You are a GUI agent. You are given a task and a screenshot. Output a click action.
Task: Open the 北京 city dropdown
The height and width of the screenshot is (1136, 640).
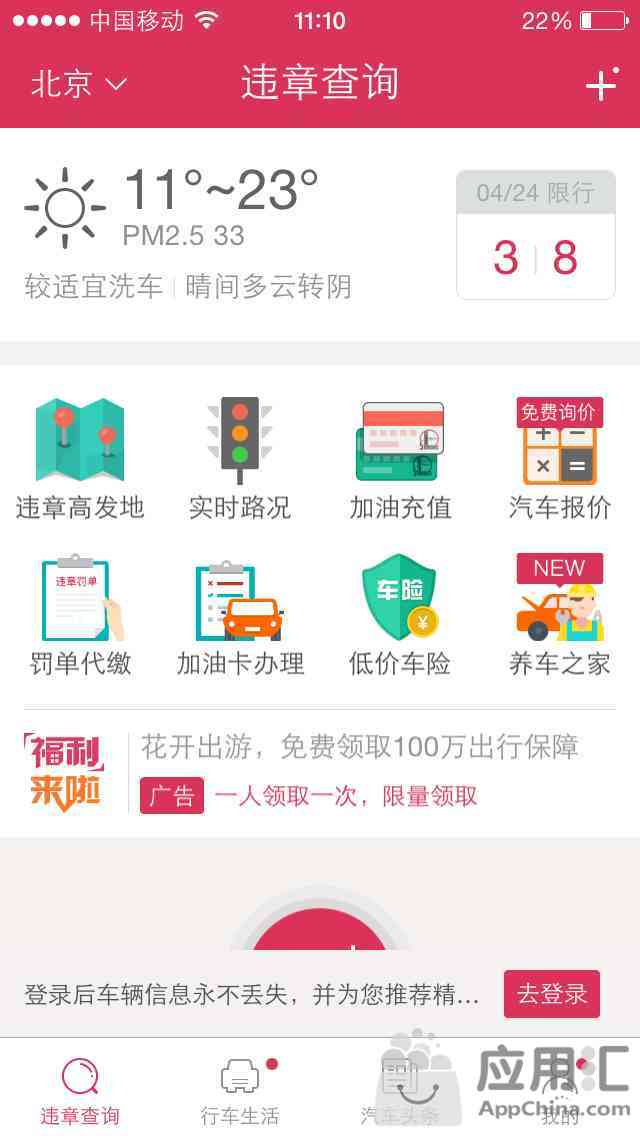(79, 84)
